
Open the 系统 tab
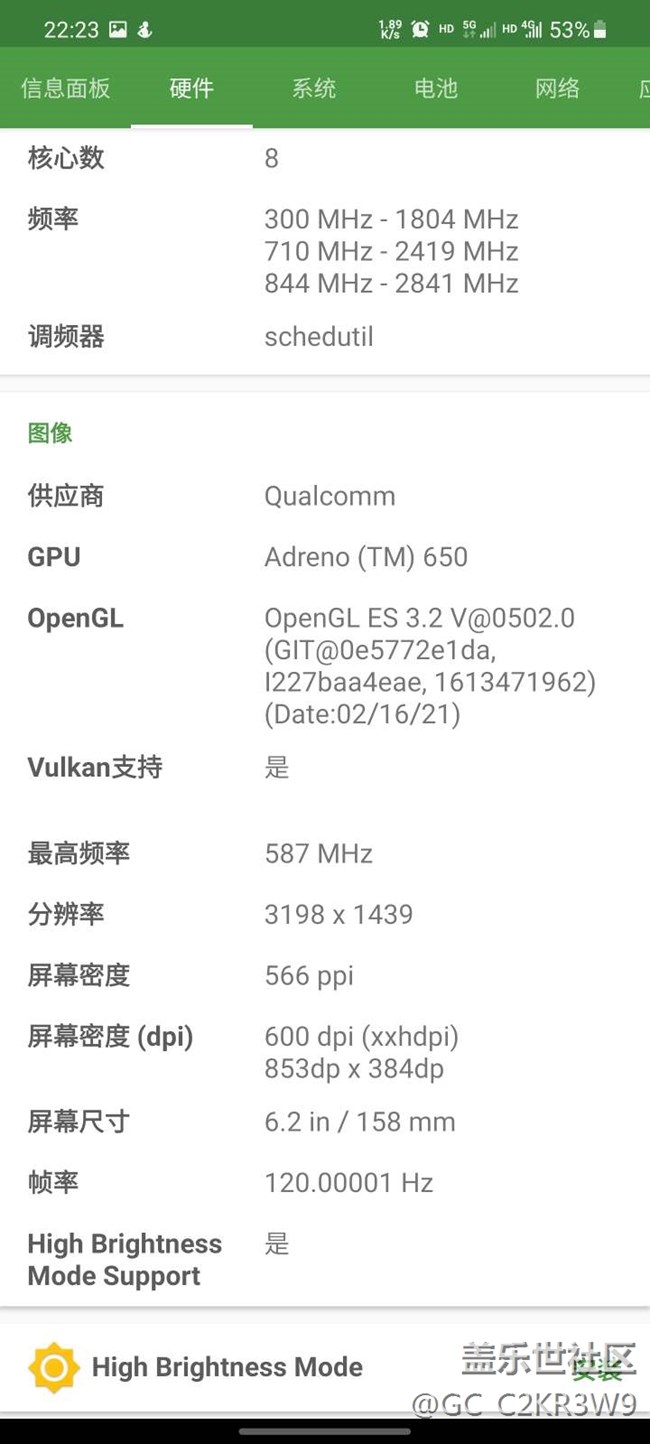(x=314, y=88)
